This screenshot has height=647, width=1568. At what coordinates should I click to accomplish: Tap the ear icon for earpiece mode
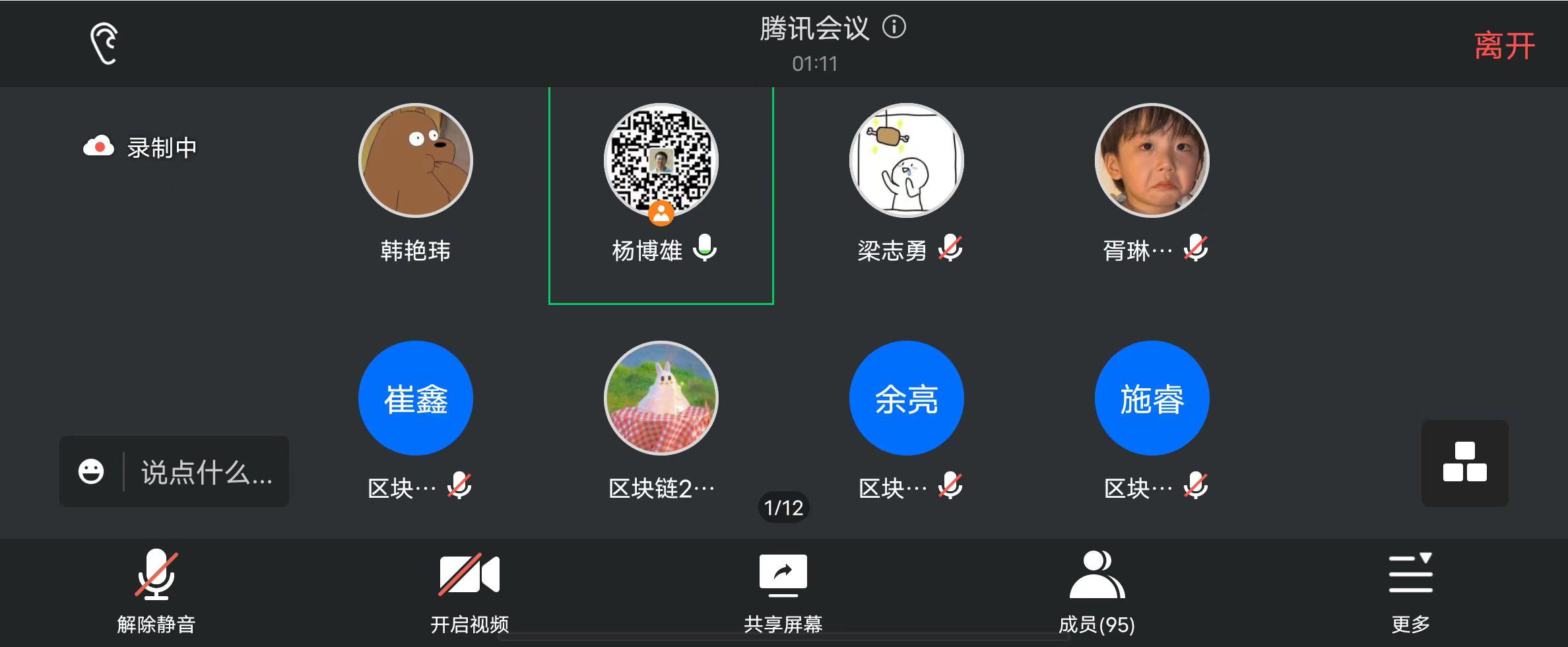click(104, 44)
